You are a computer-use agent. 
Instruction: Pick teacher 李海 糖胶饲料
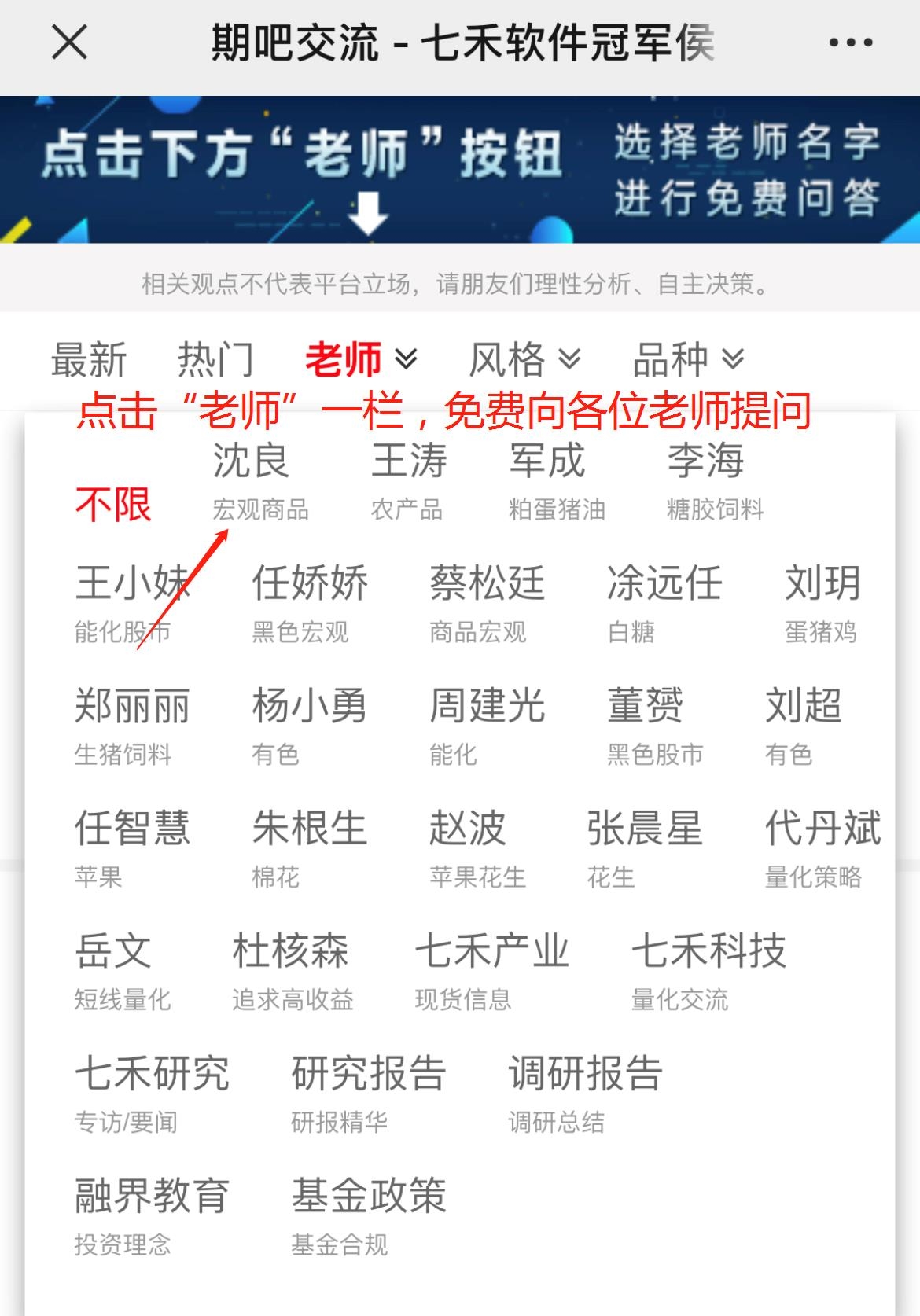(714, 481)
